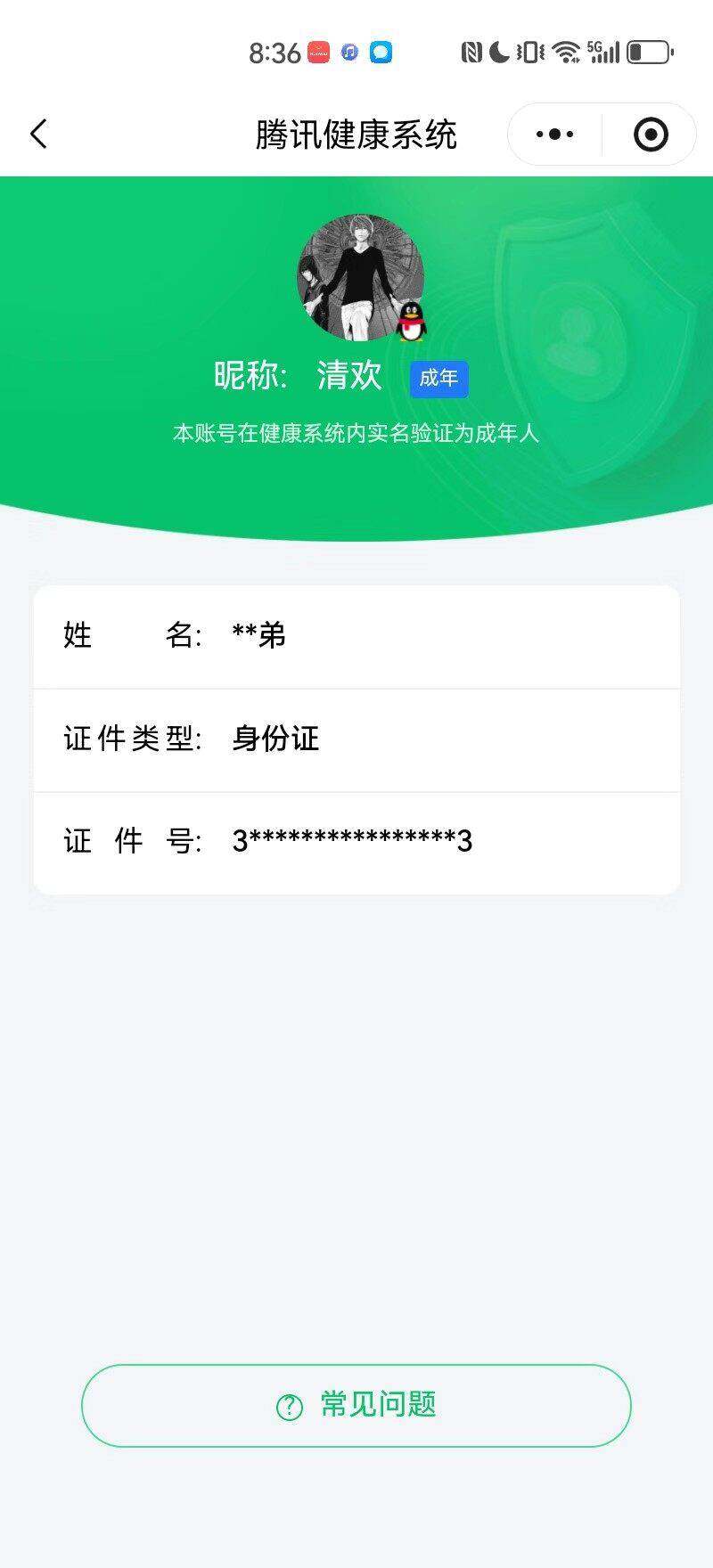The height and width of the screenshot is (1568, 713).
Task: Select the 腾讯健康系统 title bar
Action: pyautogui.click(x=356, y=134)
